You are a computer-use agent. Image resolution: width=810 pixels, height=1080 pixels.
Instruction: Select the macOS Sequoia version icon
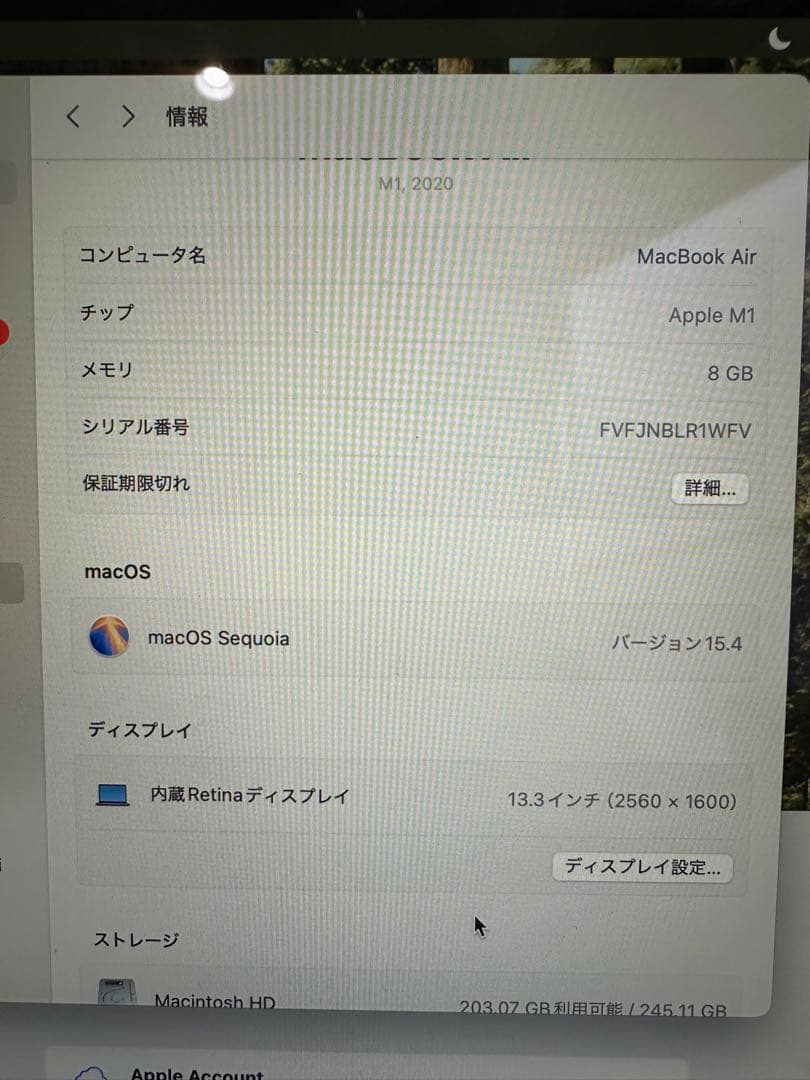point(111,637)
